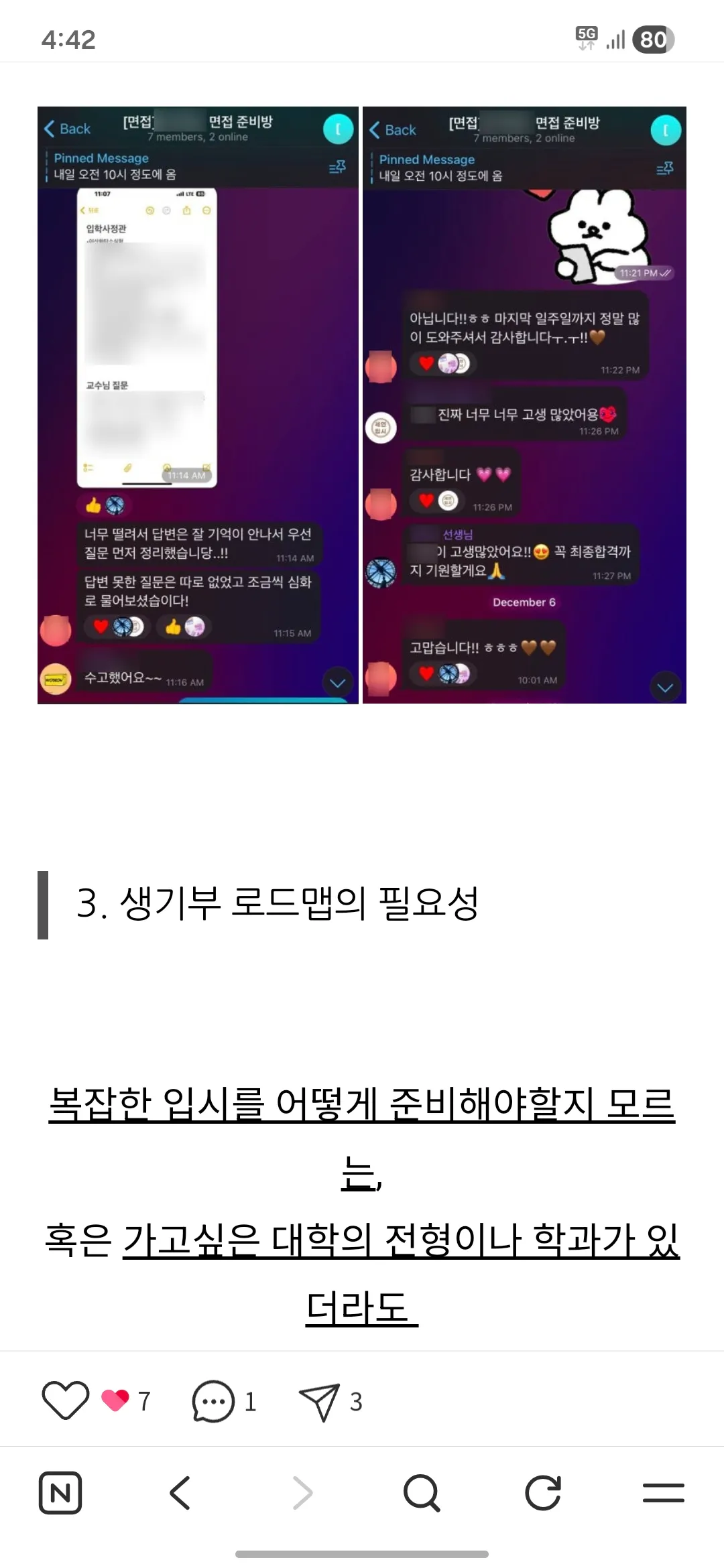This screenshot has height=1568, width=724.
Task: Reload the current page
Action: [542, 1493]
